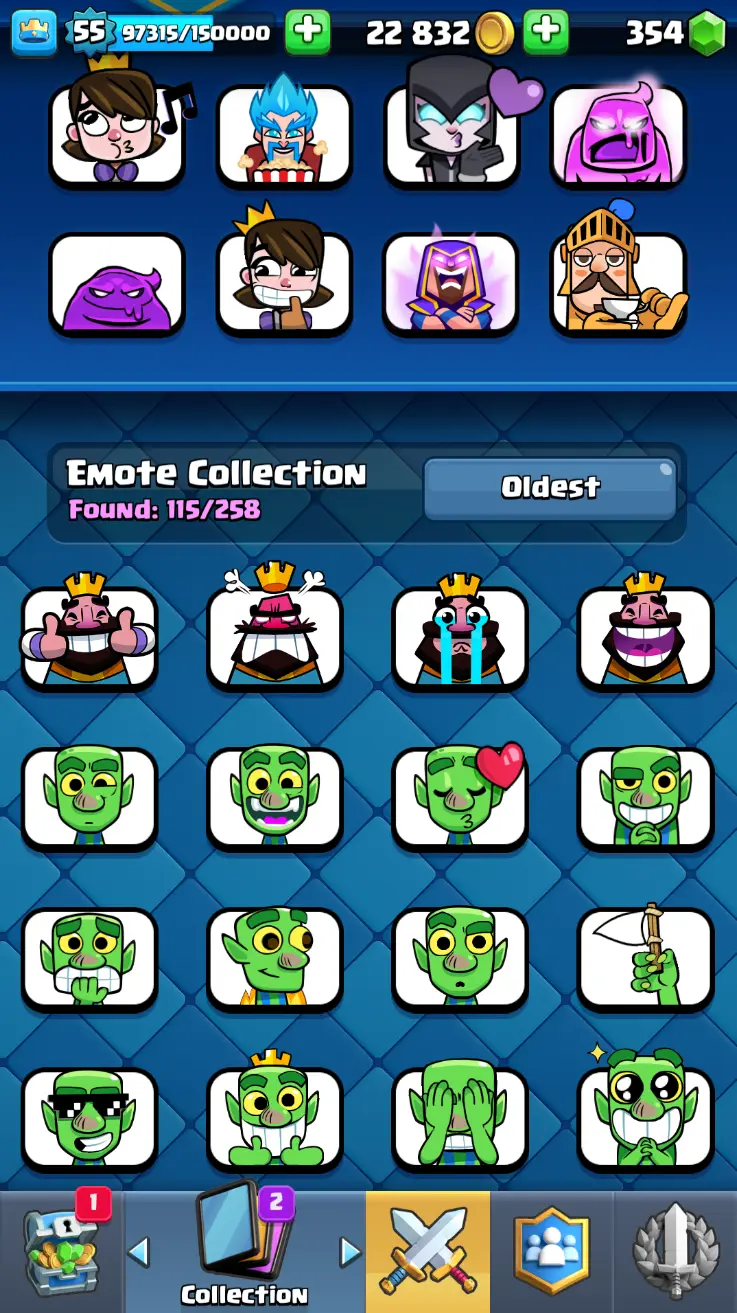
Task: Choose the Goblin blowing kiss heart emote
Action: [x=460, y=797]
